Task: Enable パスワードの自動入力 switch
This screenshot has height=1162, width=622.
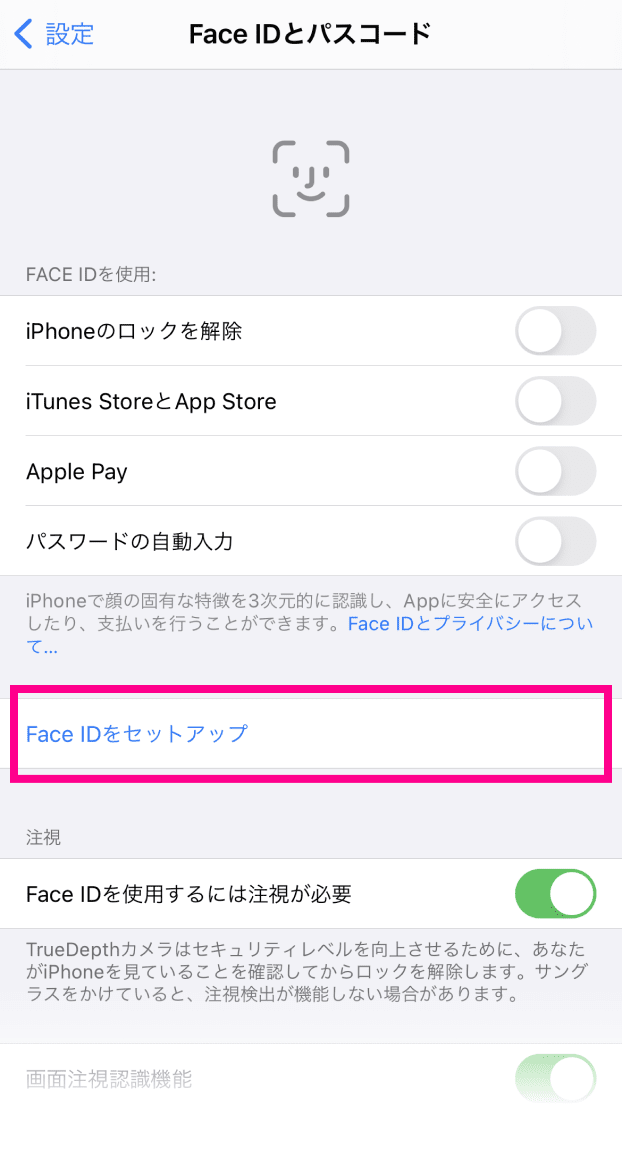Action: [555, 541]
